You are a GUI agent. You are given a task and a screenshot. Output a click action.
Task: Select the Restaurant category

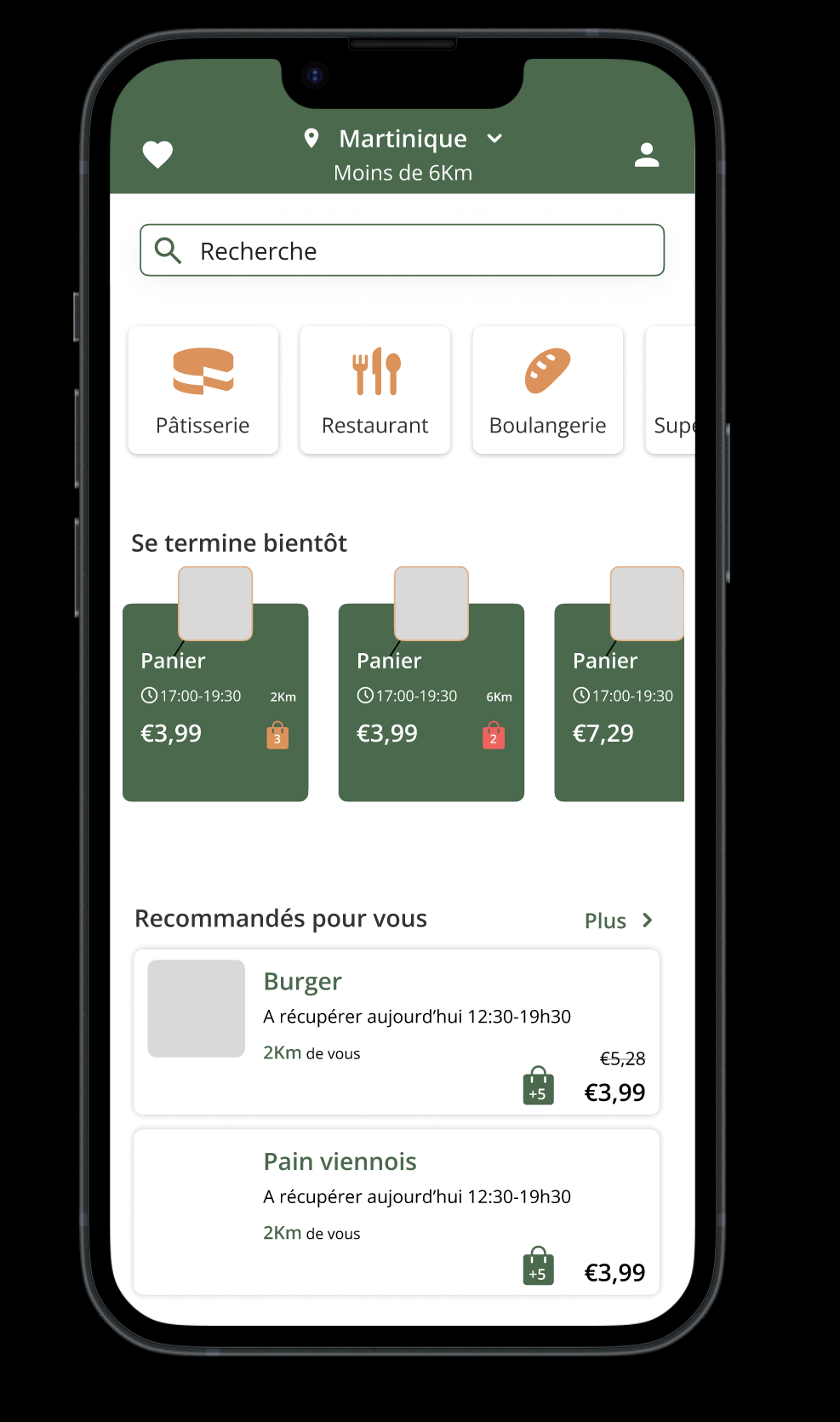[x=375, y=390]
